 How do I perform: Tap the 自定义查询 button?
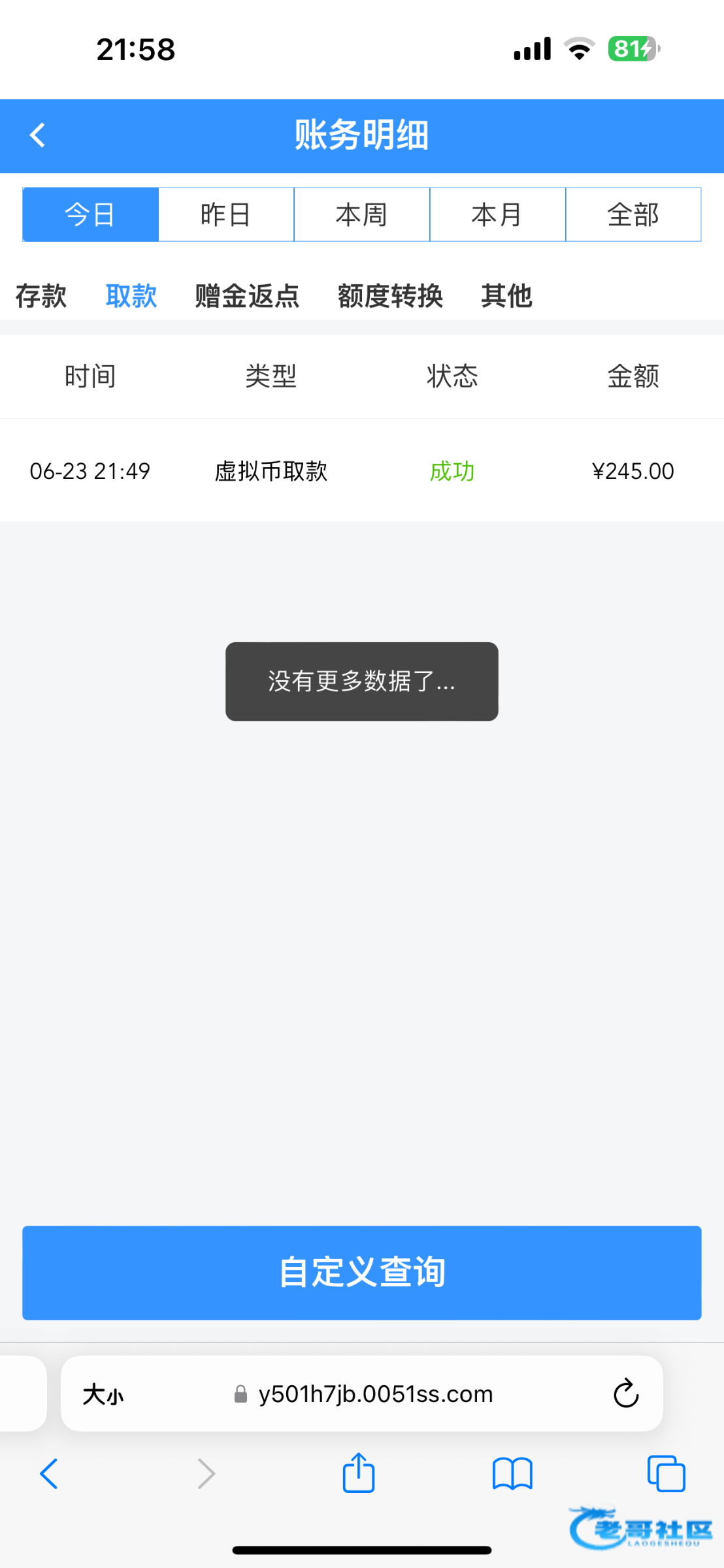361,1272
